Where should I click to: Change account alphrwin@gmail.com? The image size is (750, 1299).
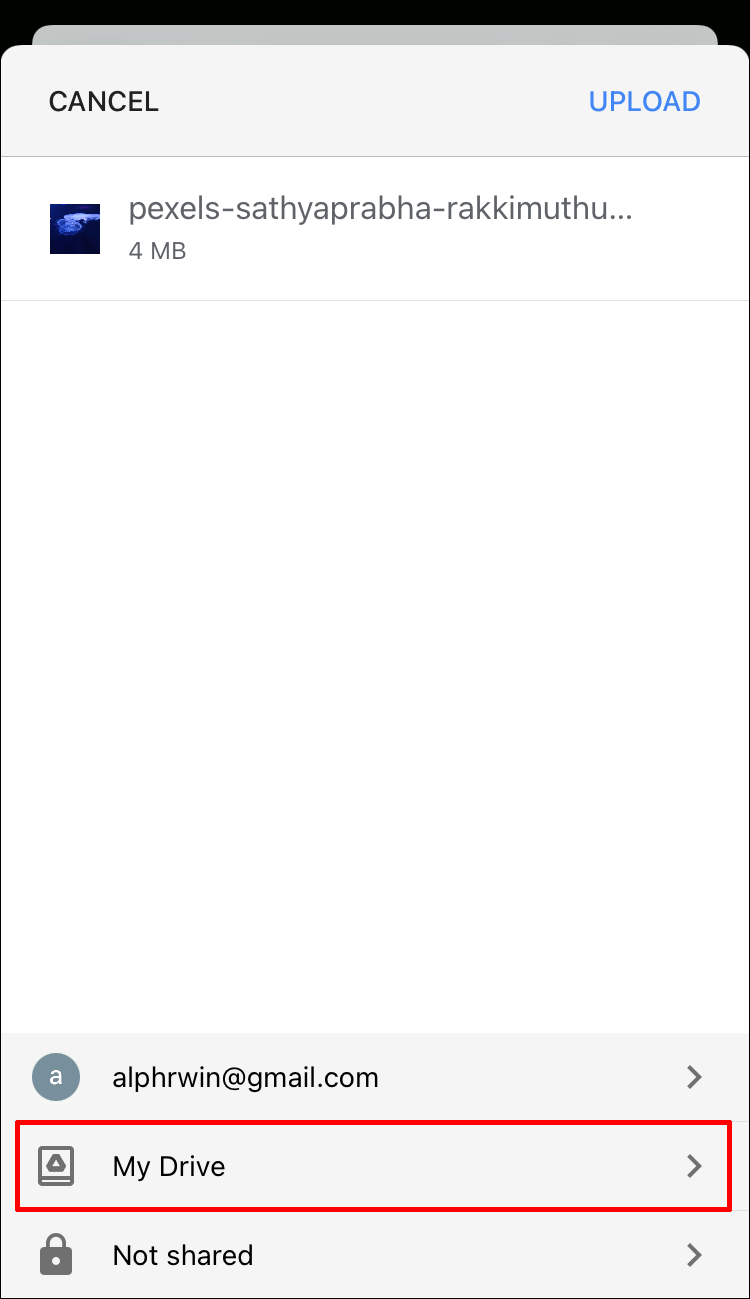375,1077
